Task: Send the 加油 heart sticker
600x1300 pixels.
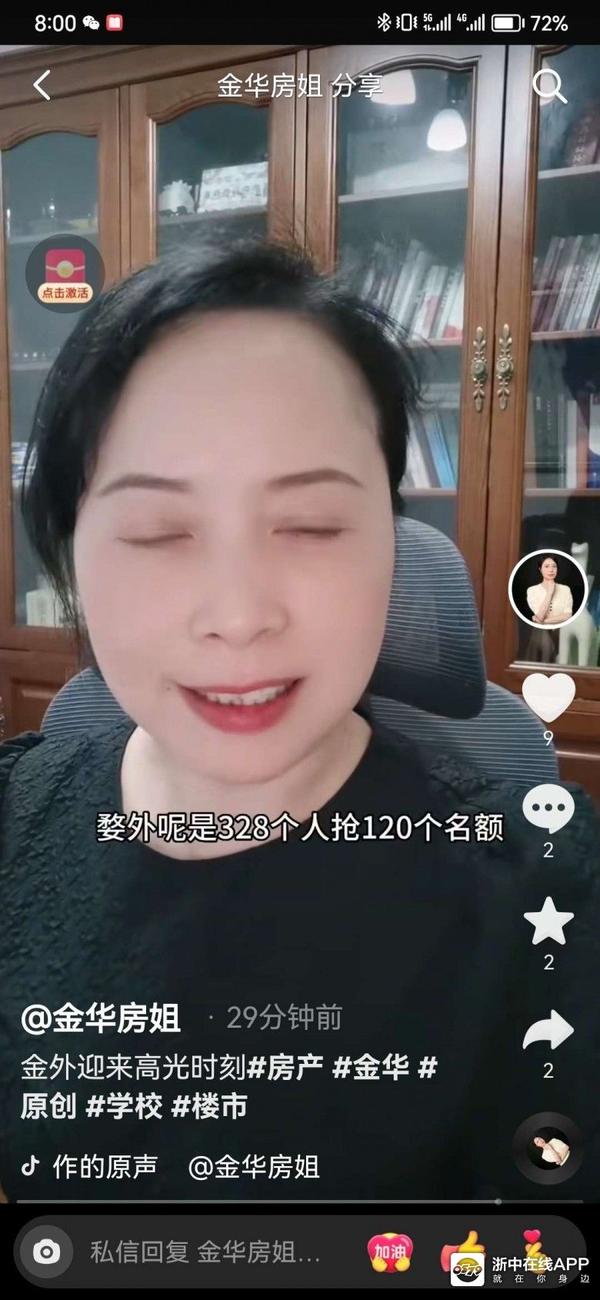Action: (390, 1251)
